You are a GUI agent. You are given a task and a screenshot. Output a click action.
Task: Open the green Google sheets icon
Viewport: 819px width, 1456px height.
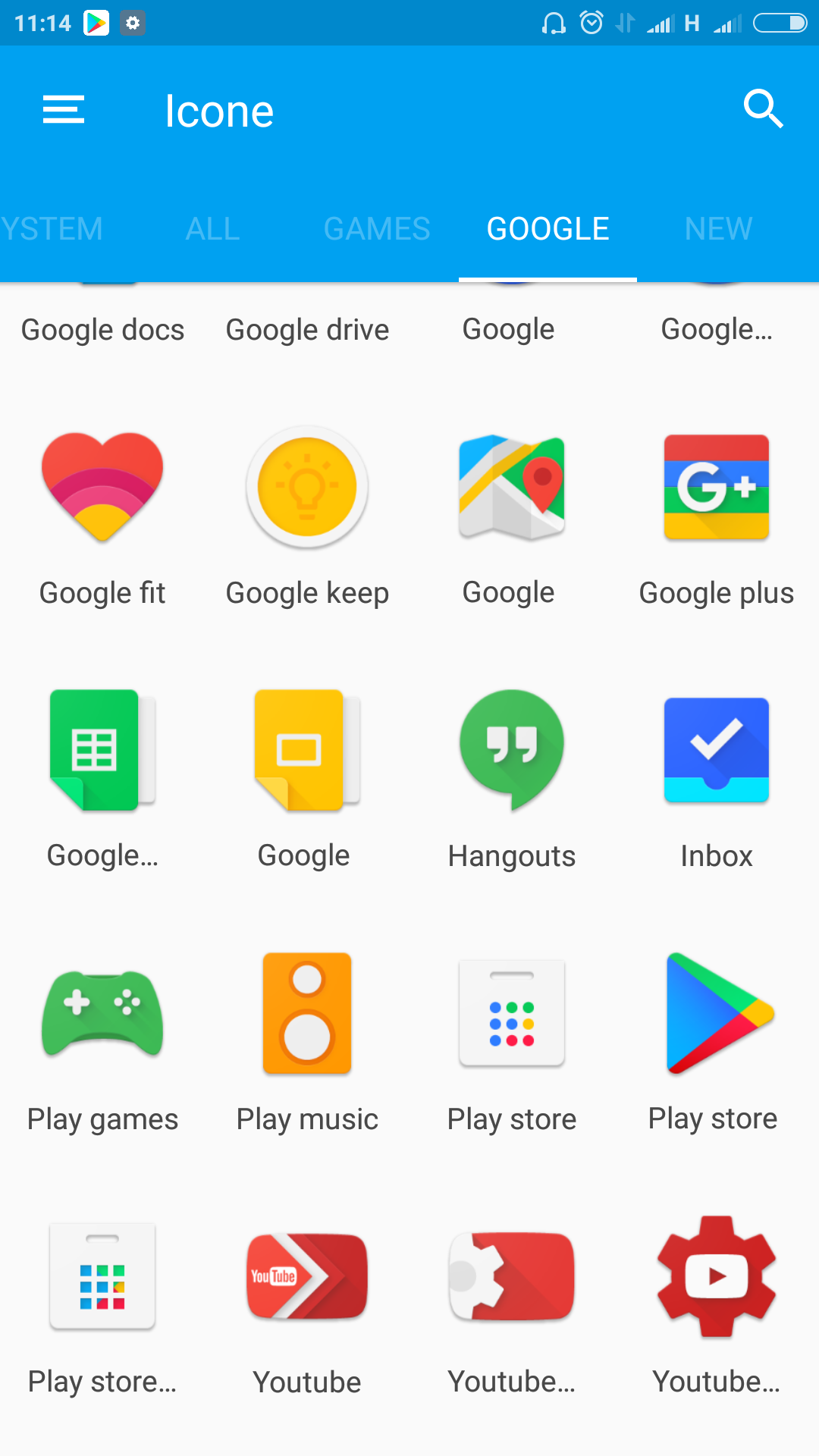click(102, 750)
